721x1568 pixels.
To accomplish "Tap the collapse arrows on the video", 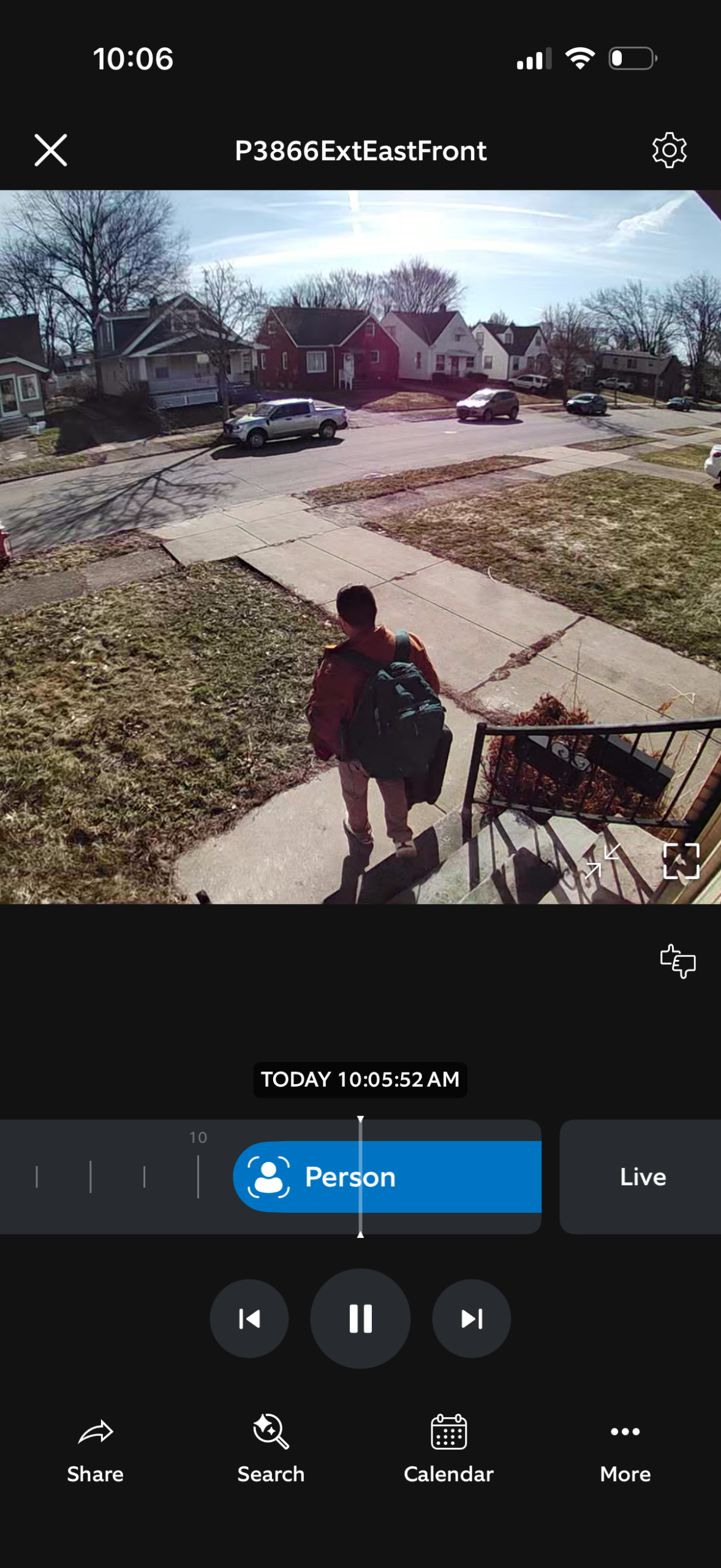I will point(603,861).
